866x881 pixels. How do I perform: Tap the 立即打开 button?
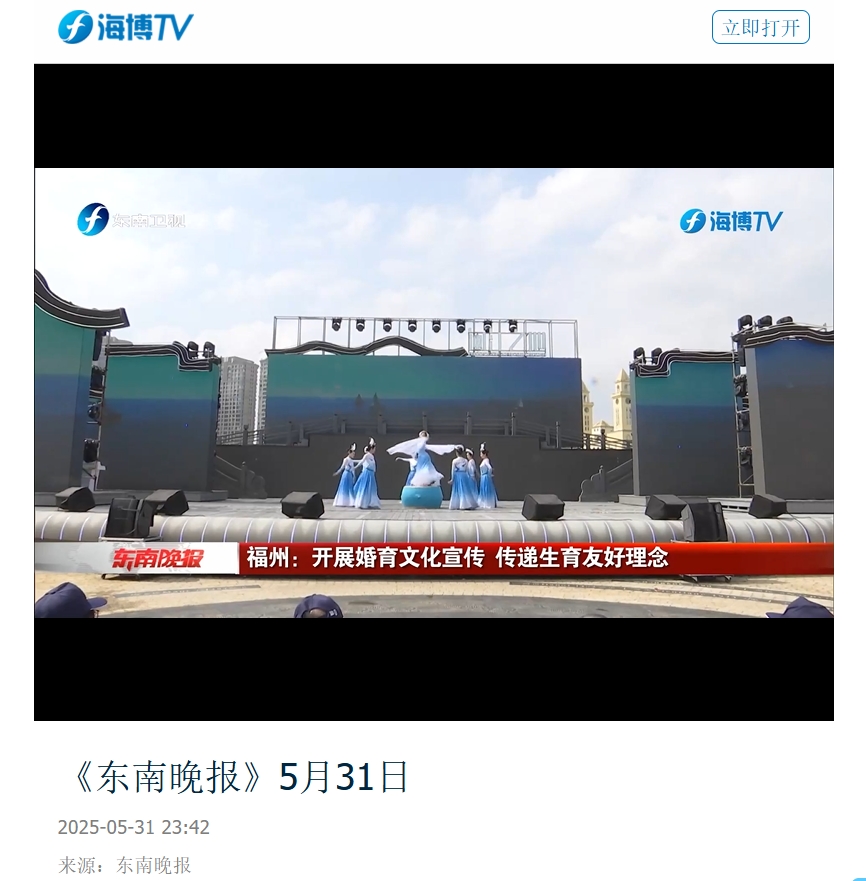pyautogui.click(x=760, y=27)
